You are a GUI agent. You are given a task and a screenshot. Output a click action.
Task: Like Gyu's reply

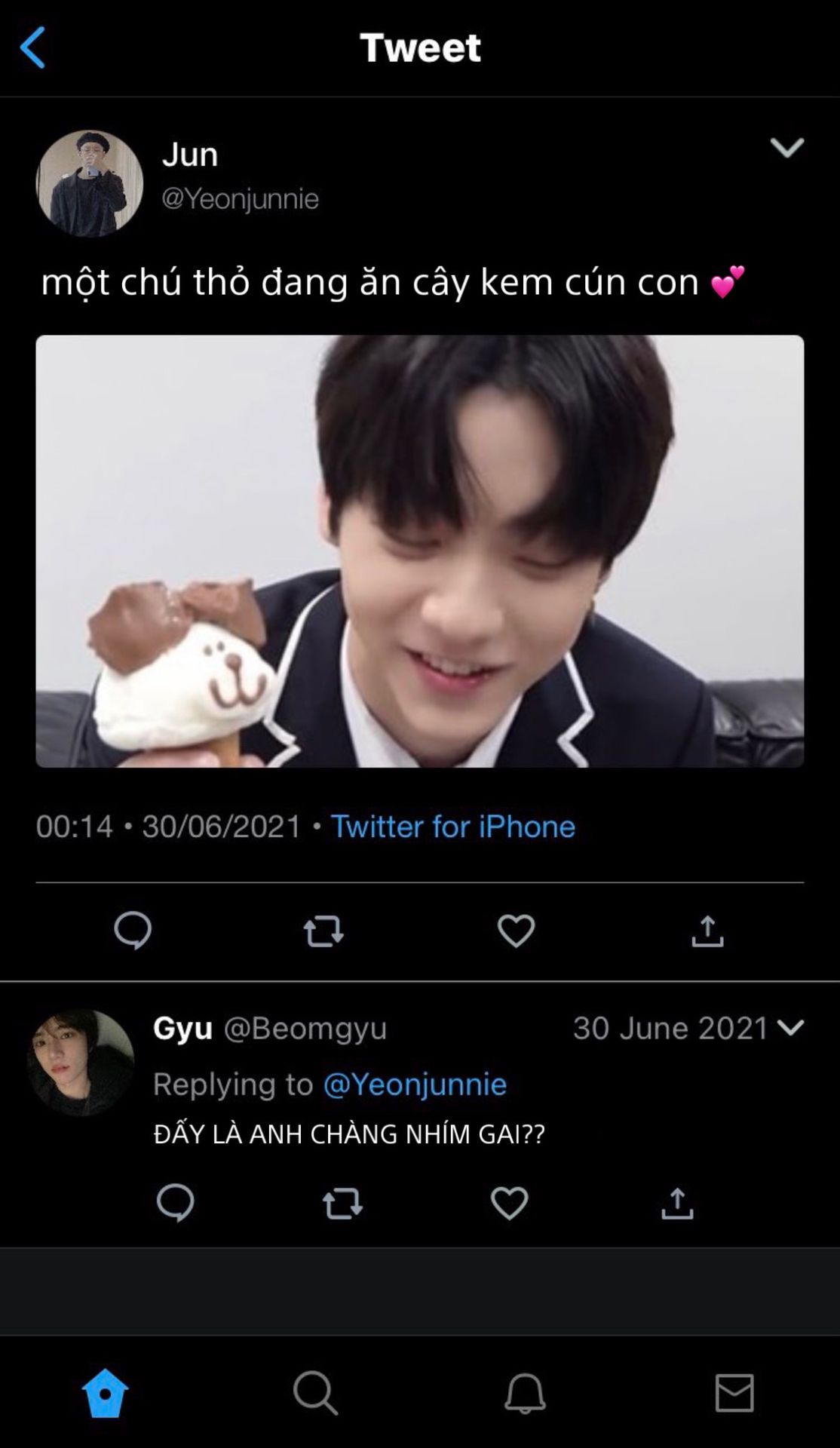[509, 1203]
